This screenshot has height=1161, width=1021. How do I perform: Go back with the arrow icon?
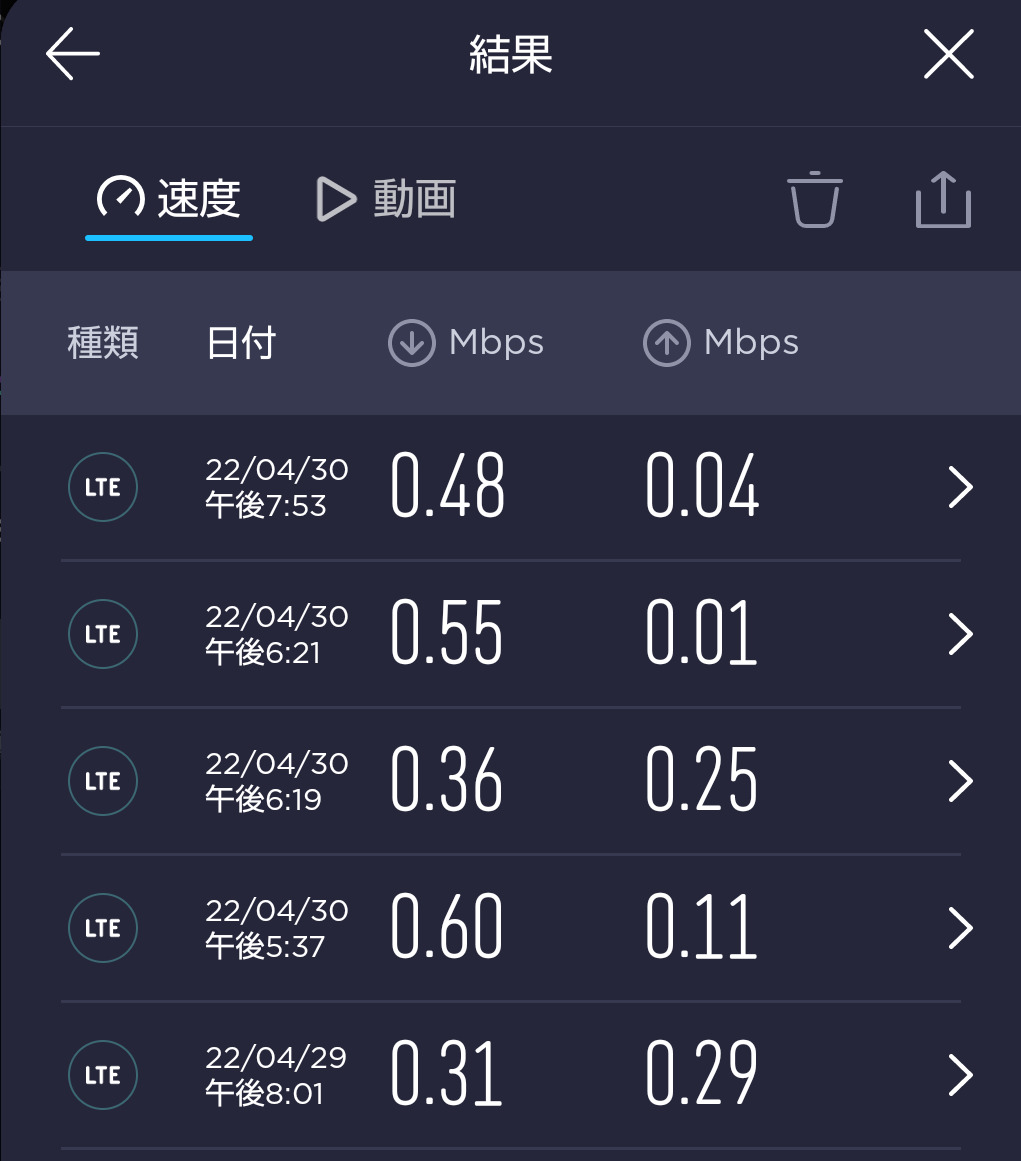pyautogui.click(x=73, y=54)
